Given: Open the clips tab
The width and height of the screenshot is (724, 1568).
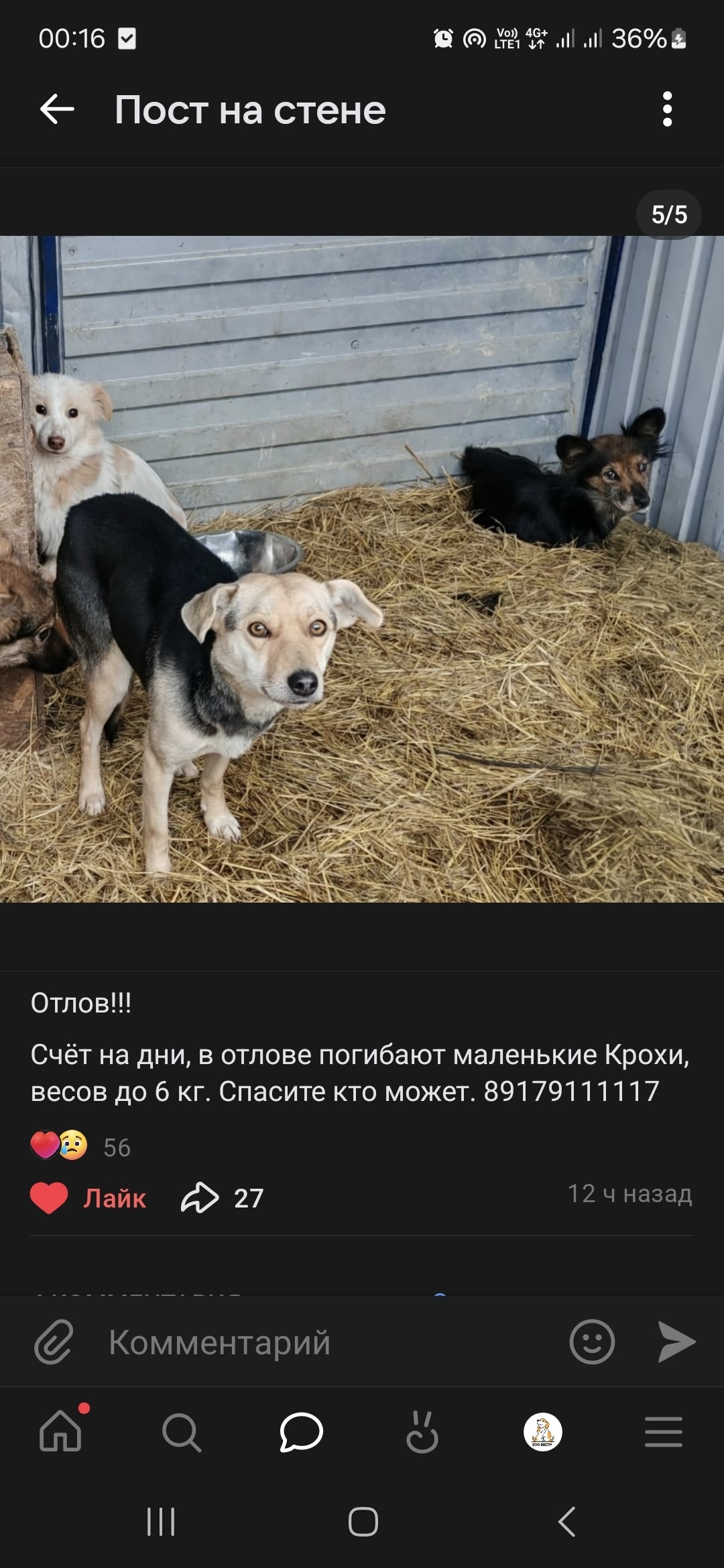Looking at the screenshot, I should [x=422, y=1432].
